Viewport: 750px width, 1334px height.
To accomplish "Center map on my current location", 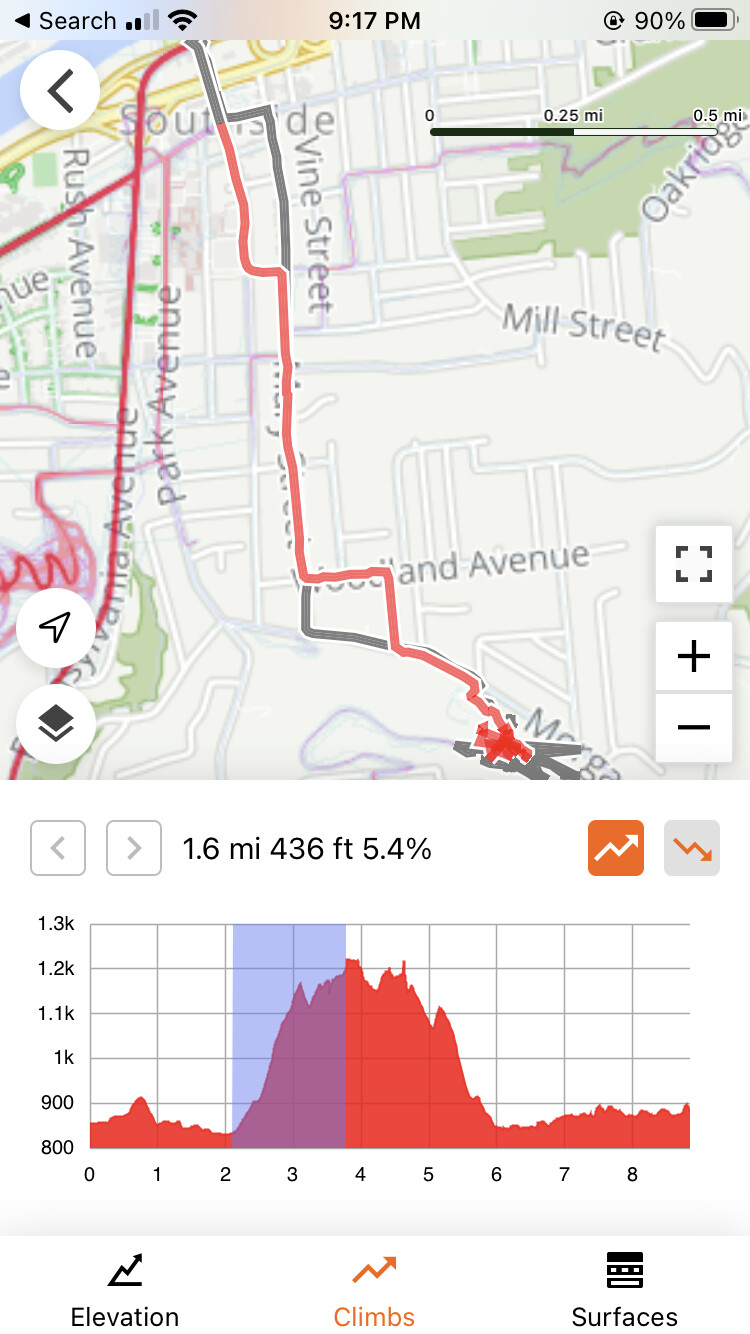I will [56, 628].
